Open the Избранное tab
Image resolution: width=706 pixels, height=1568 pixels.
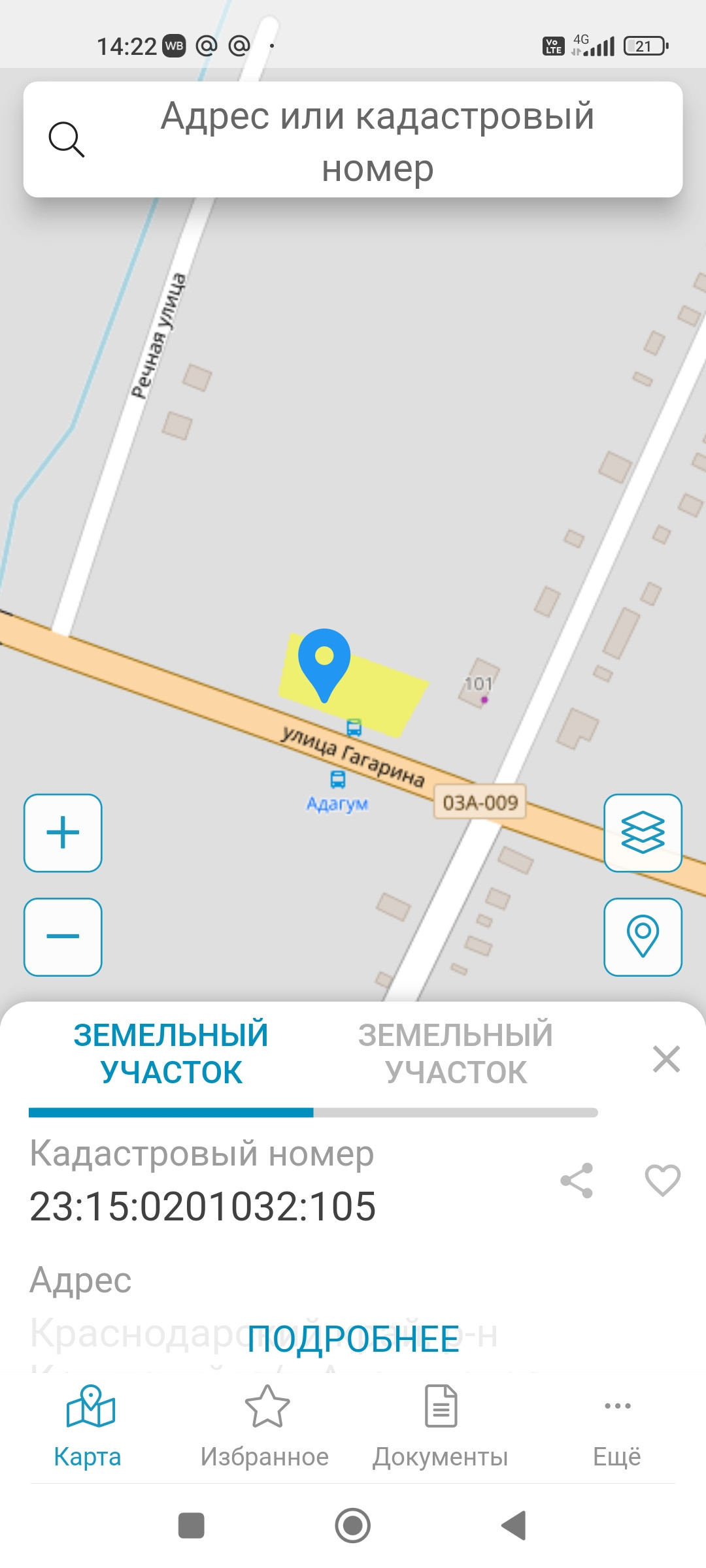click(x=265, y=1428)
